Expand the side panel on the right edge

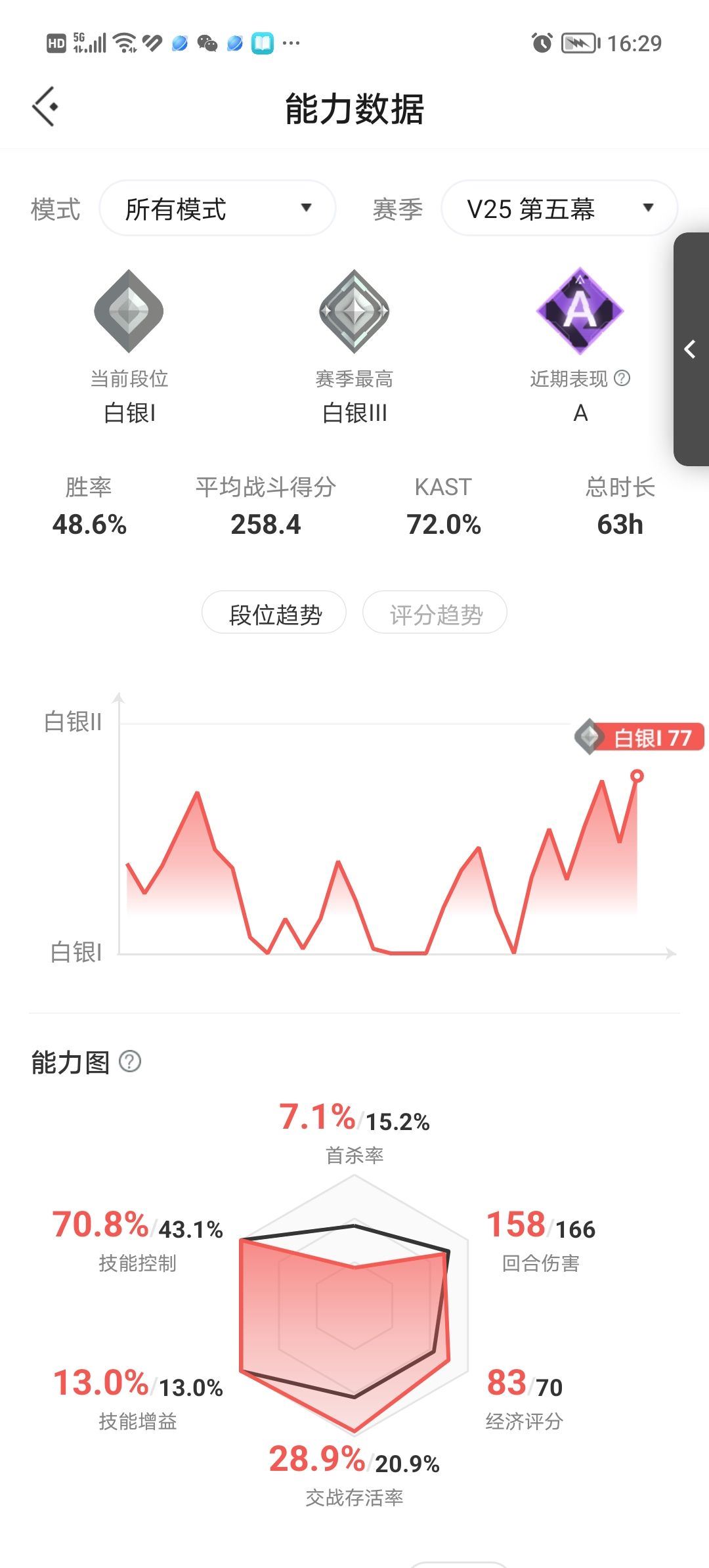click(x=691, y=349)
